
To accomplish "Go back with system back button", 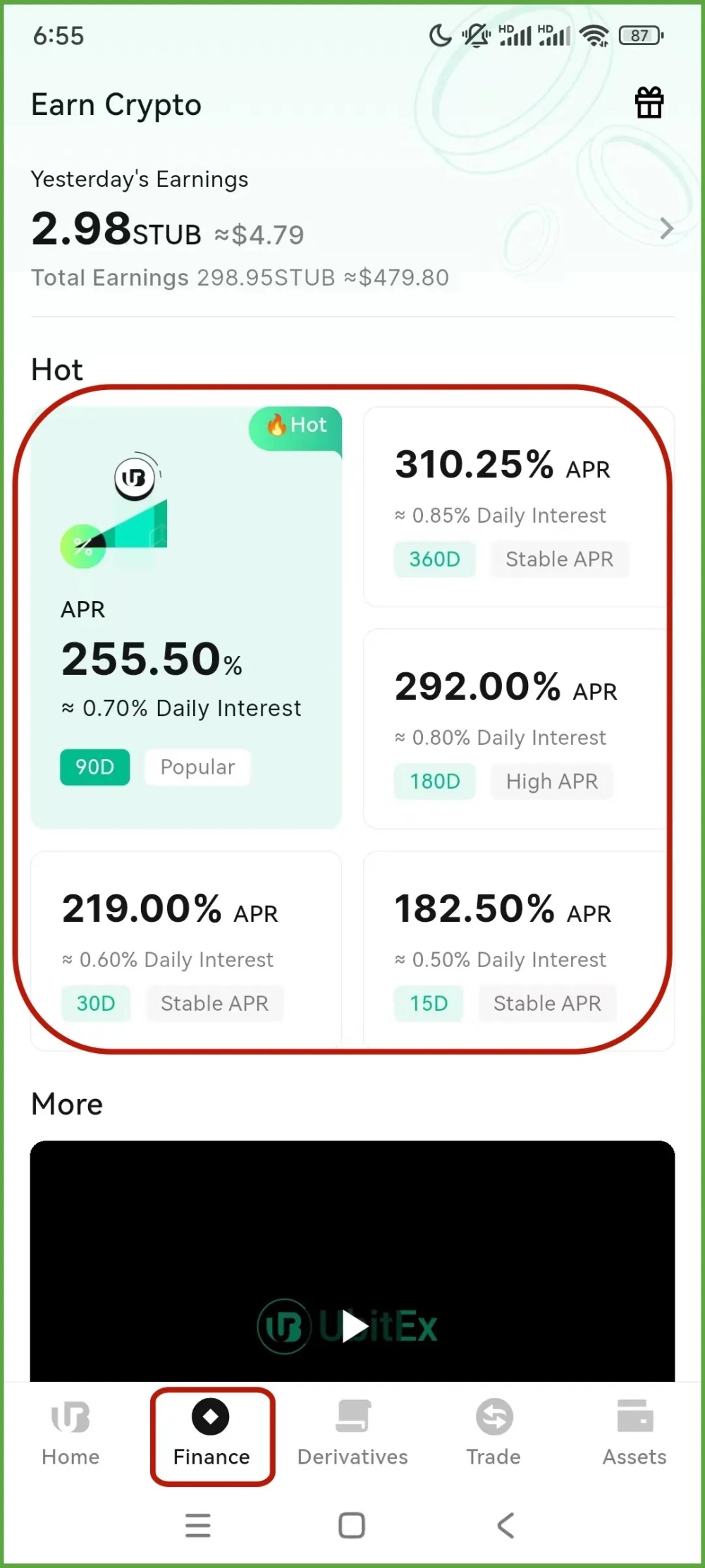I will (505, 1525).
